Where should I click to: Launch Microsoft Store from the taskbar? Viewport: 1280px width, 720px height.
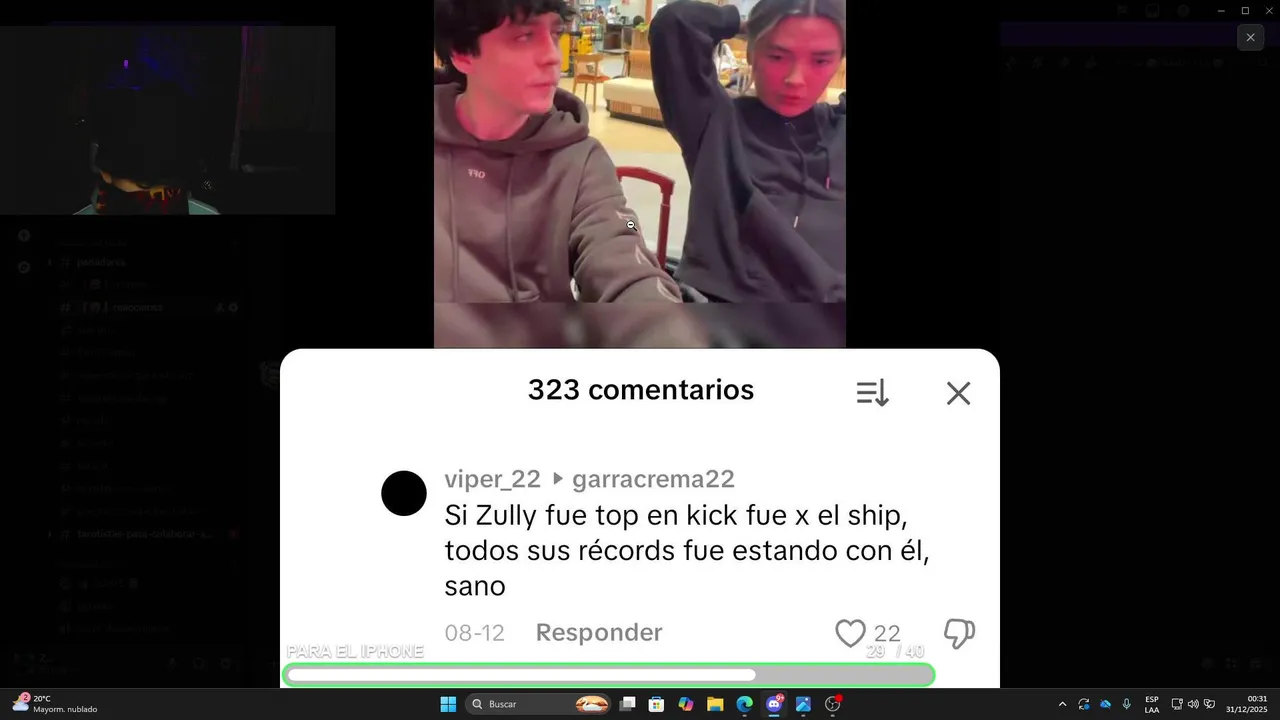[656, 704]
